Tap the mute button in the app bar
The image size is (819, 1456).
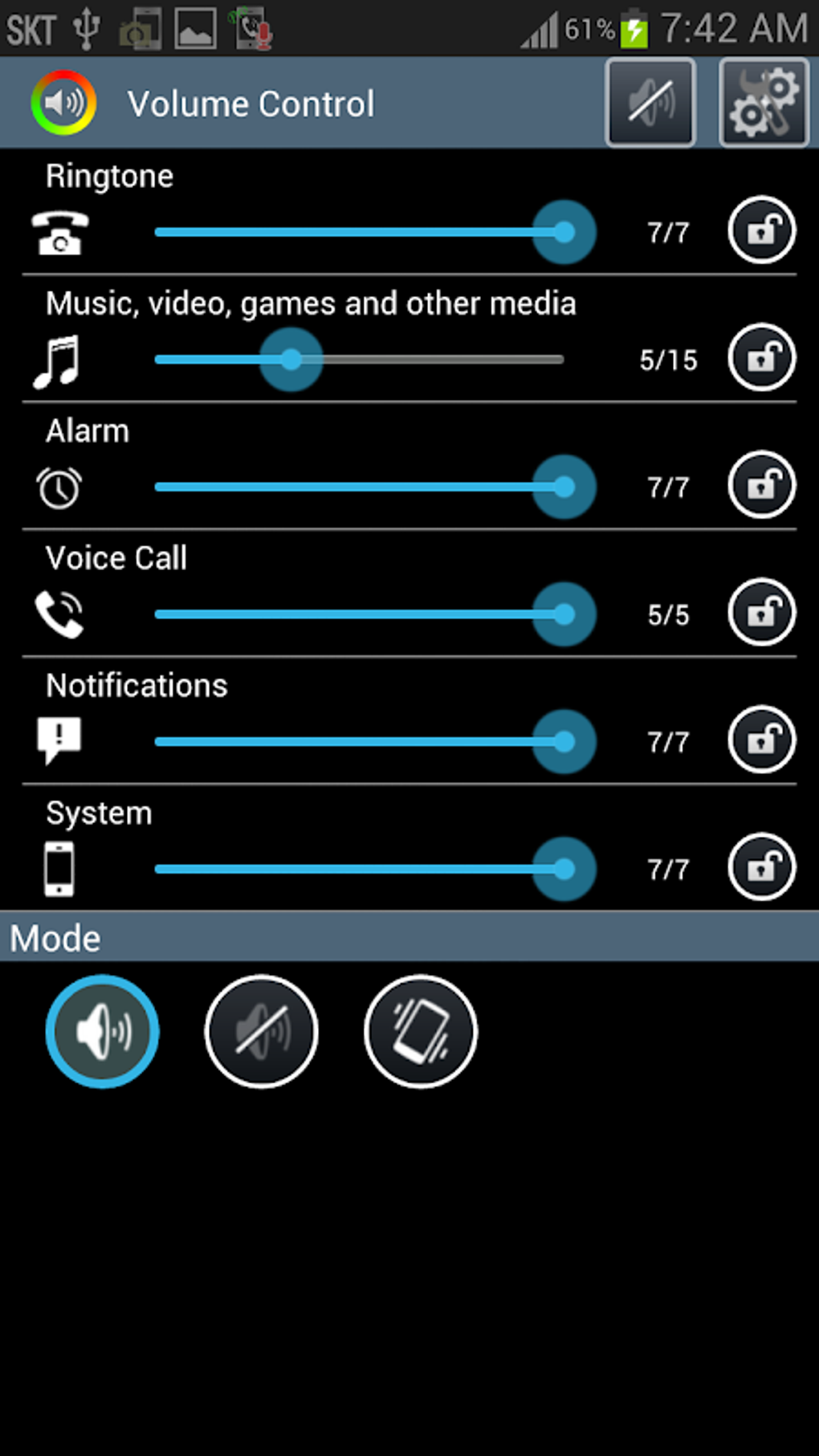[650, 103]
